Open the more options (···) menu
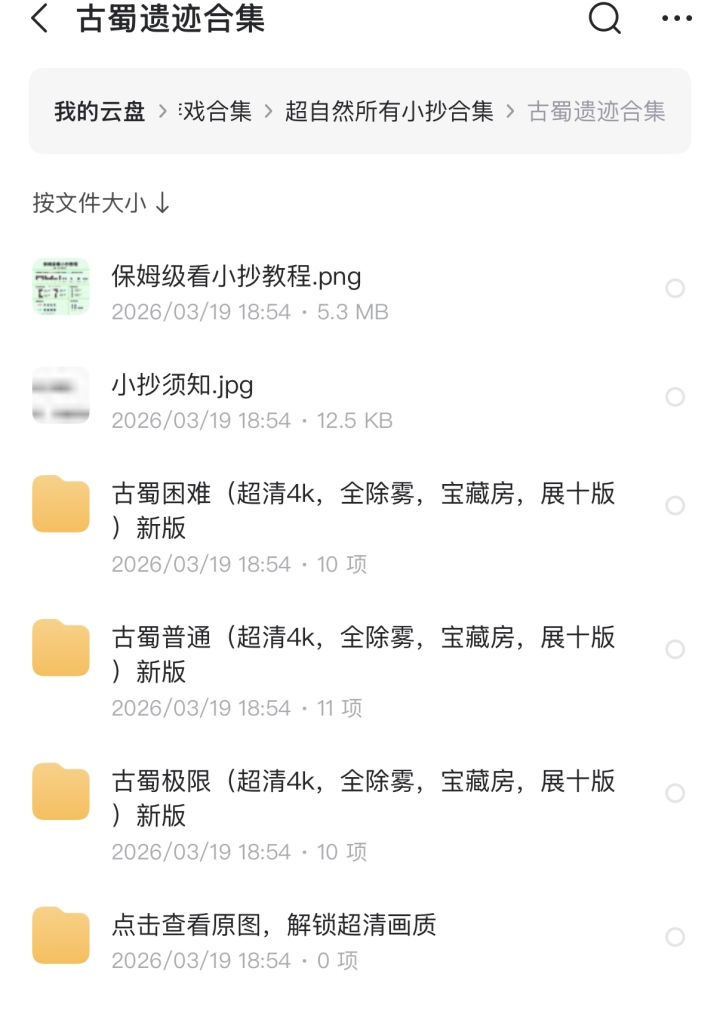 click(x=678, y=18)
